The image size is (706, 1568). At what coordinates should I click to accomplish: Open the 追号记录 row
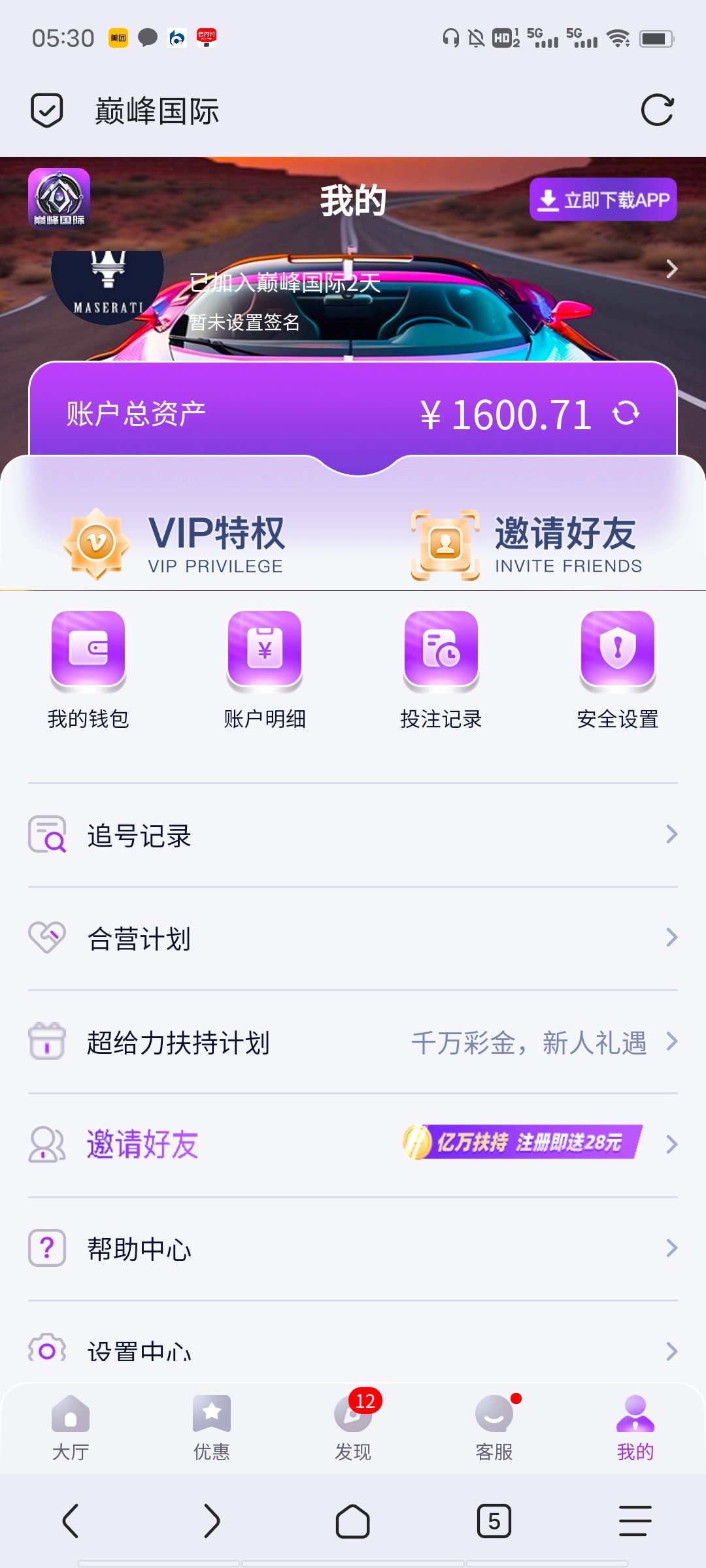click(353, 835)
